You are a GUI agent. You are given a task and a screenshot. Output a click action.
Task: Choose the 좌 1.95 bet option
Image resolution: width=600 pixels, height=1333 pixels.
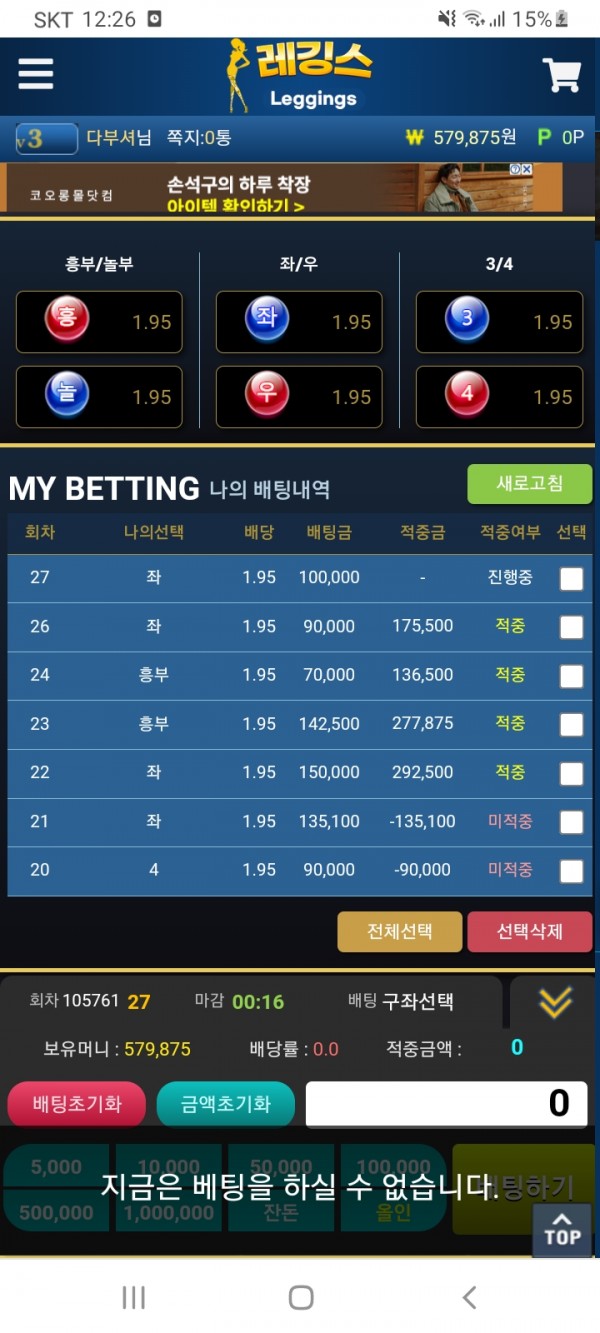point(299,322)
